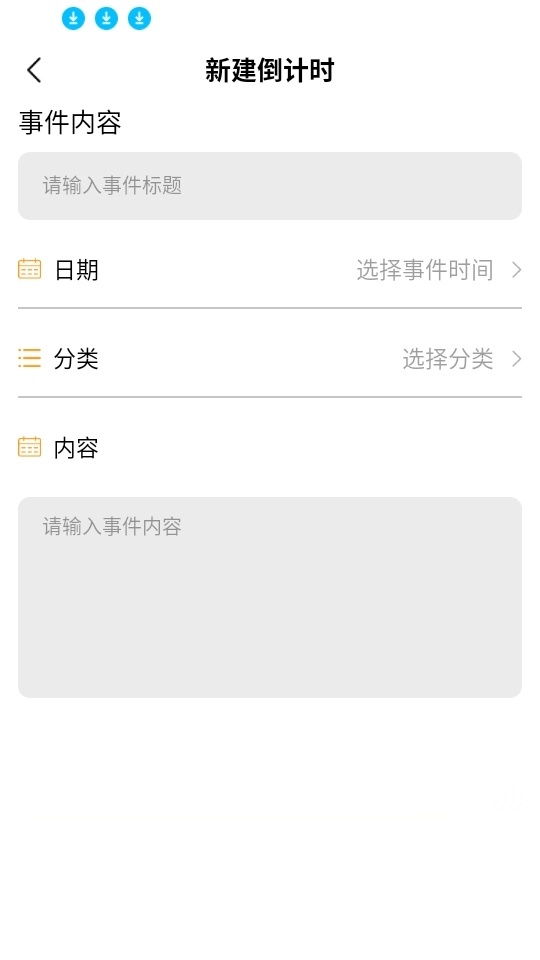The height and width of the screenshot is (960, 540).
Task: Tap the 请输入事件标题 title field
Action: click(270, 186)
